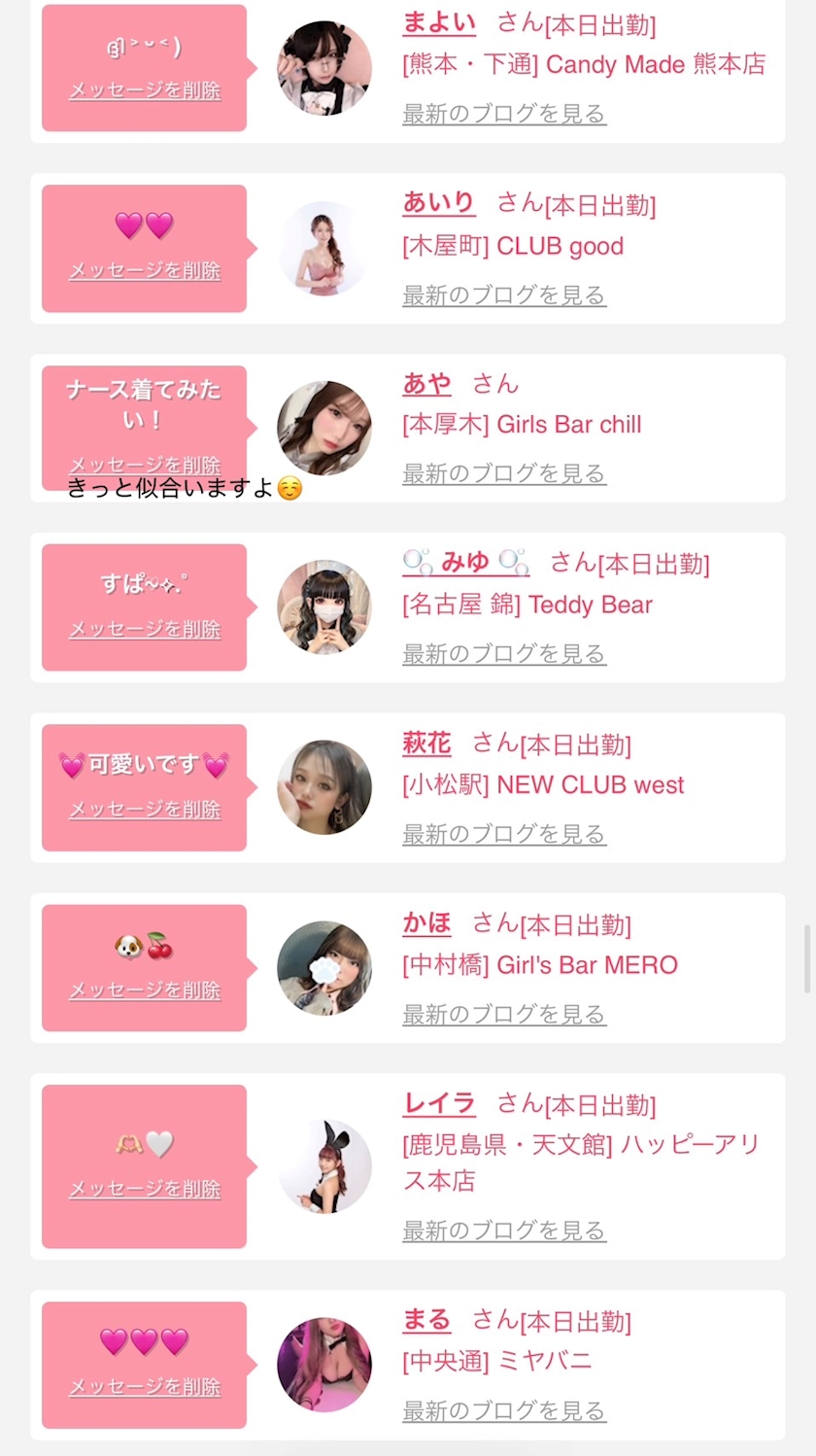Delete the message sent to あいり
Viewport: 816px width, 1456px height.
click(145, 270)
